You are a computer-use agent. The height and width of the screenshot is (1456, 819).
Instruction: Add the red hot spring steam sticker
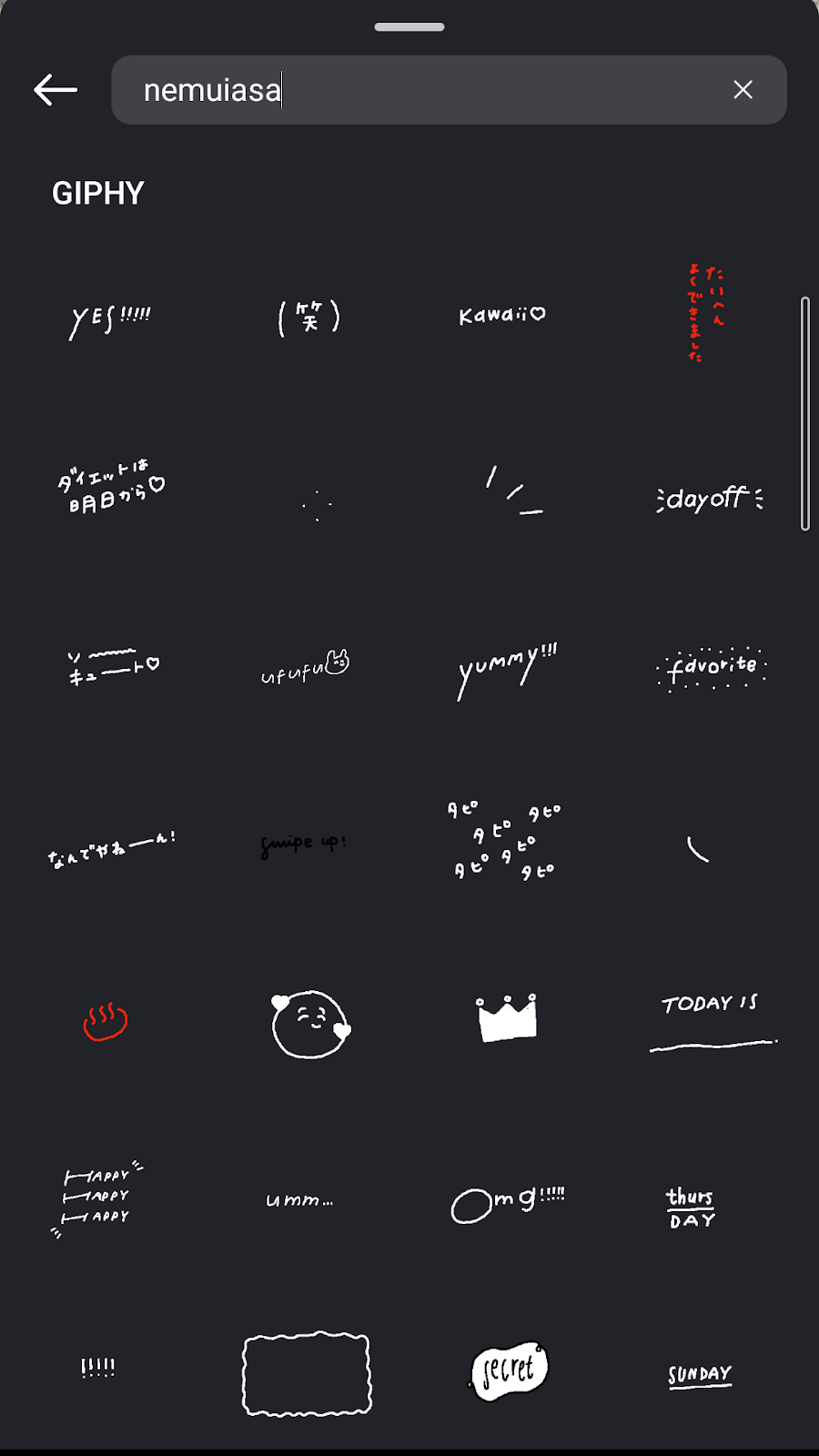click(x=105, y=1022)
